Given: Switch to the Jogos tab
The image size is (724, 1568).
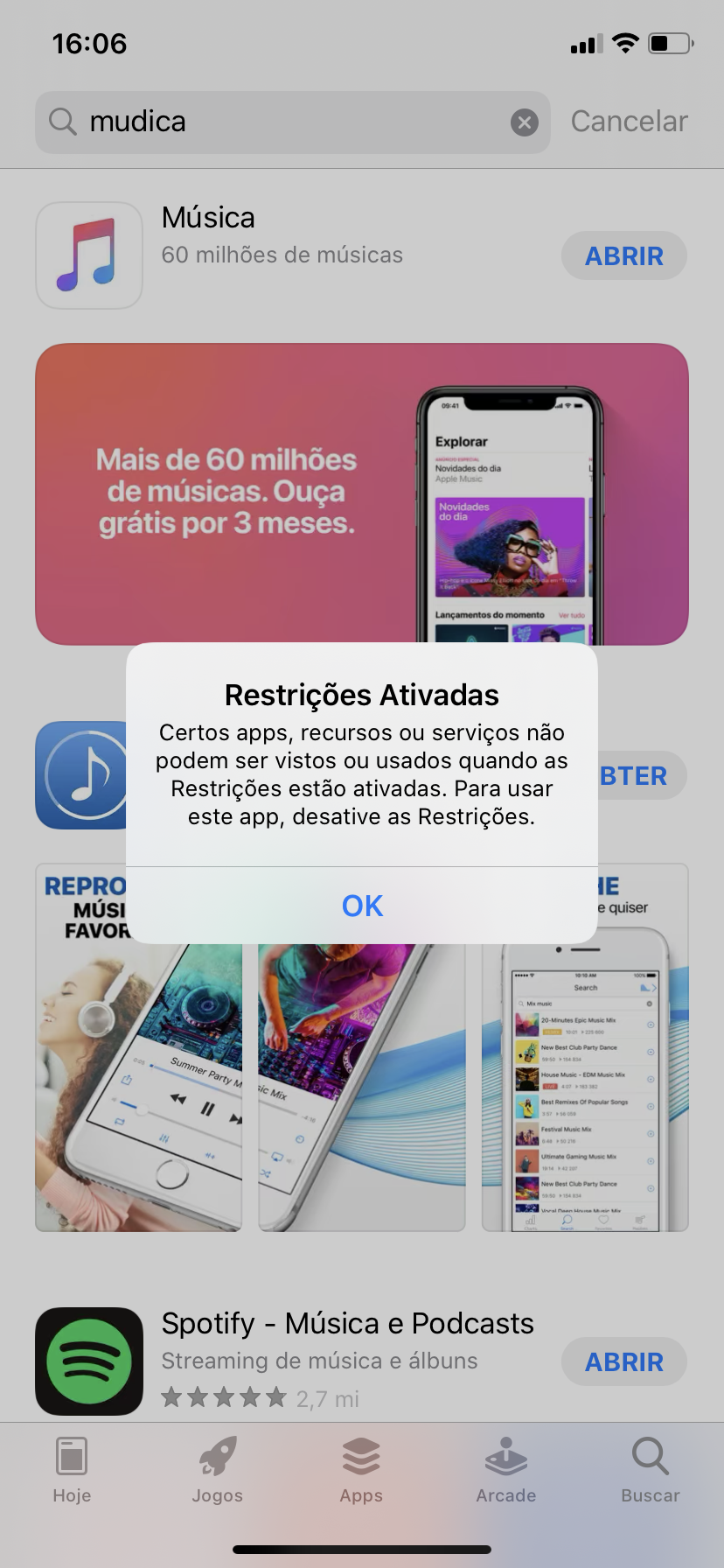Looking at the screenshot, I should pos(217,1470).
